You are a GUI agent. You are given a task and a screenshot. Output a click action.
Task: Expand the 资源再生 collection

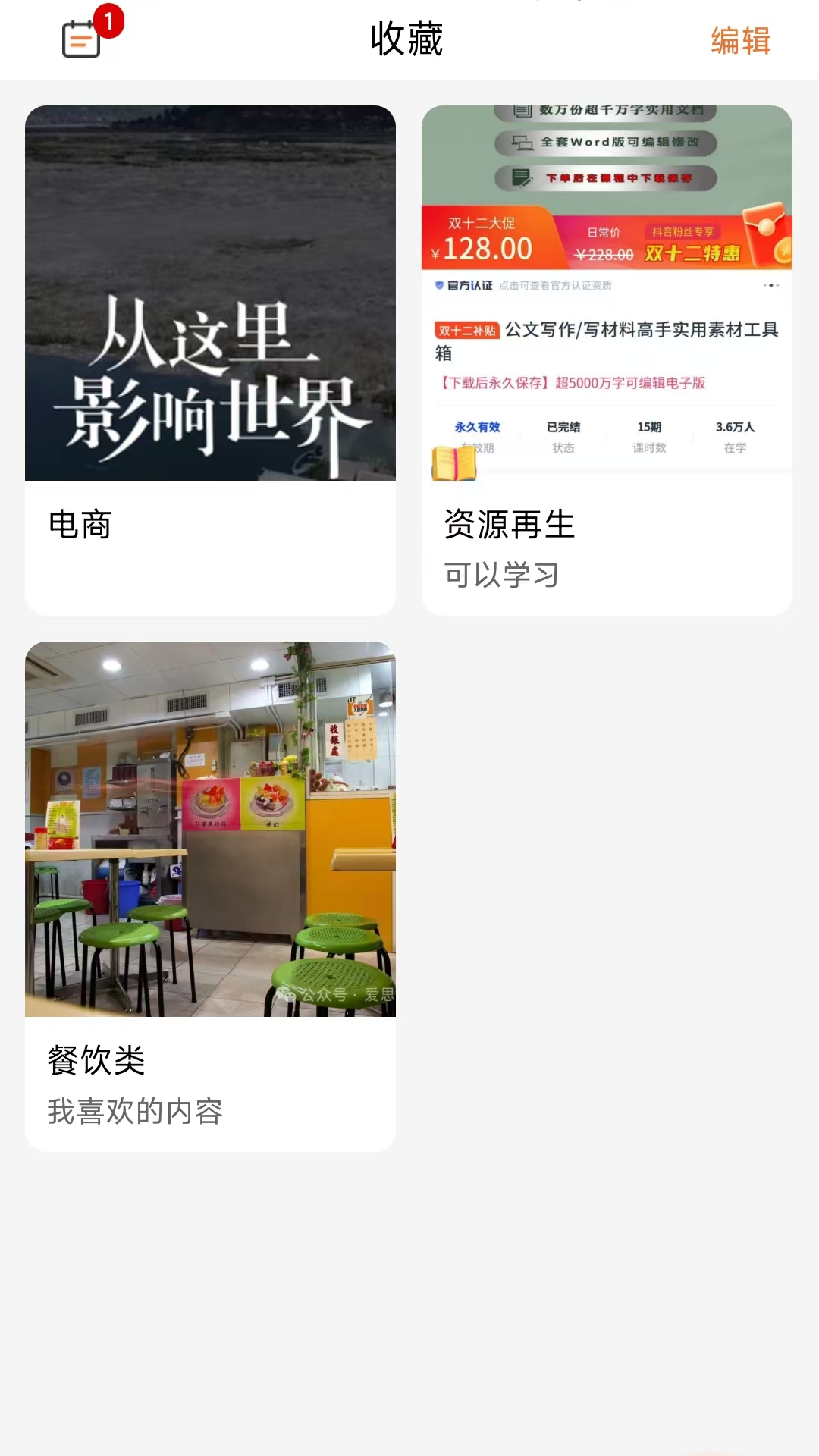pyautogui.click(x=509, y=526)
